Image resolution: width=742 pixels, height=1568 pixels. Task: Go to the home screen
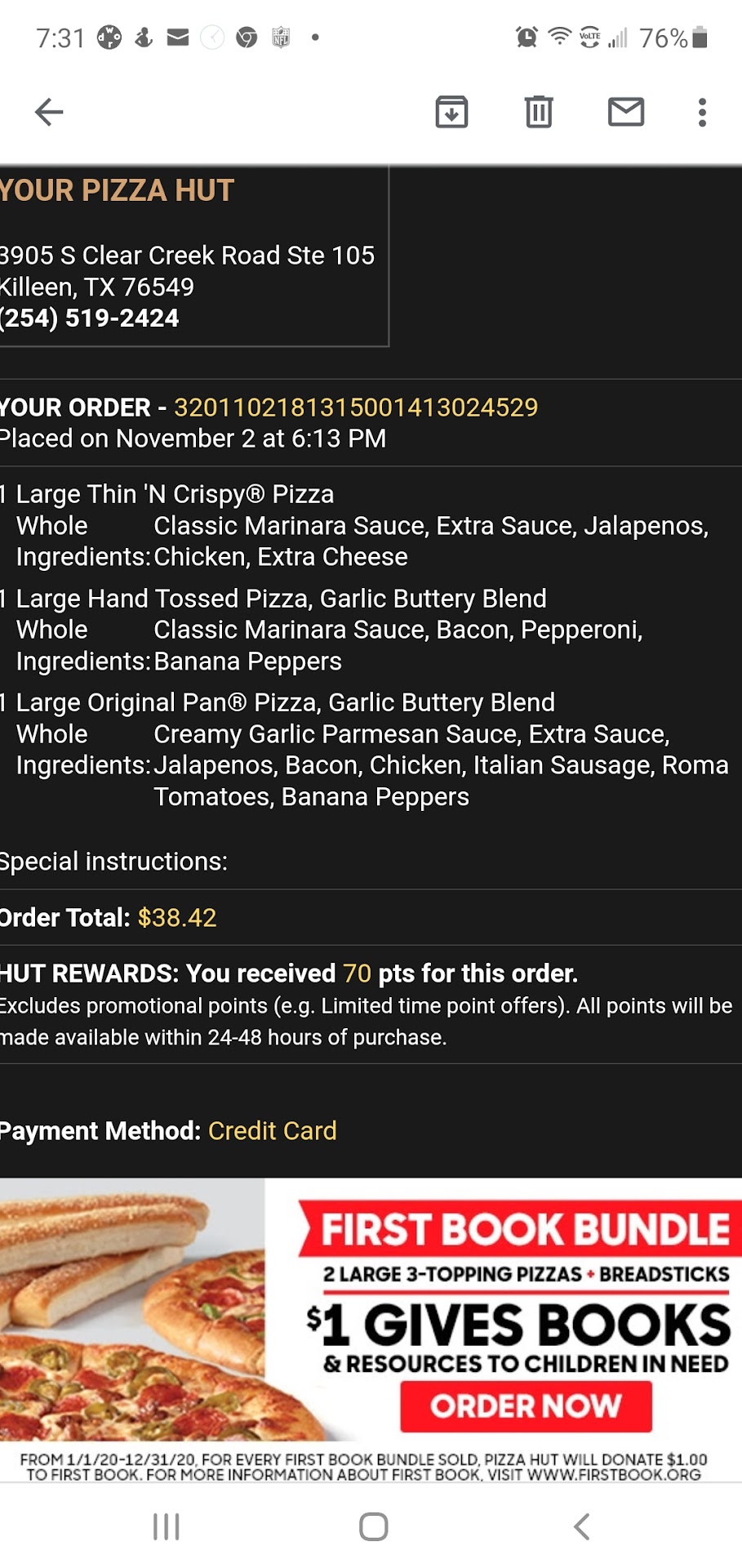pyautogui.click(x=373, y=1526)
